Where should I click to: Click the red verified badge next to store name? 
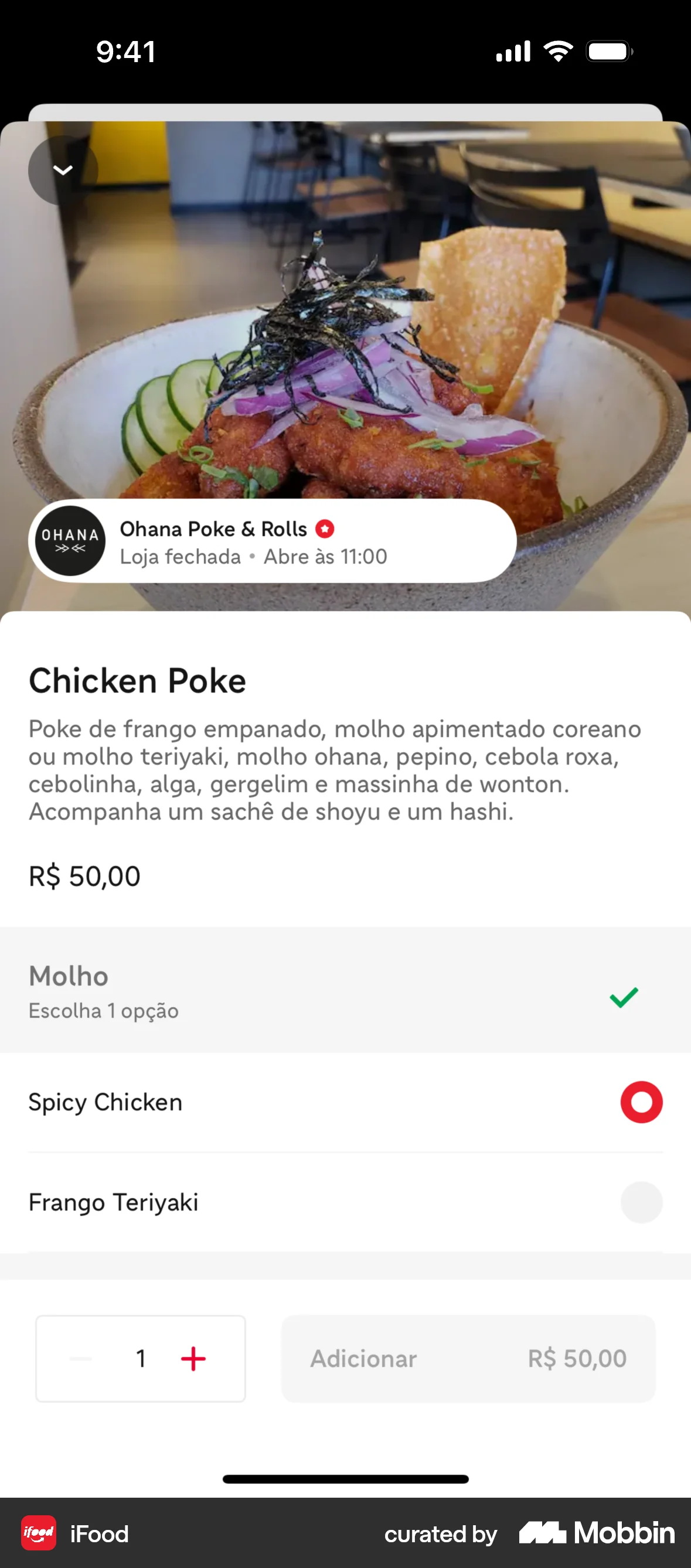[325, 529]
